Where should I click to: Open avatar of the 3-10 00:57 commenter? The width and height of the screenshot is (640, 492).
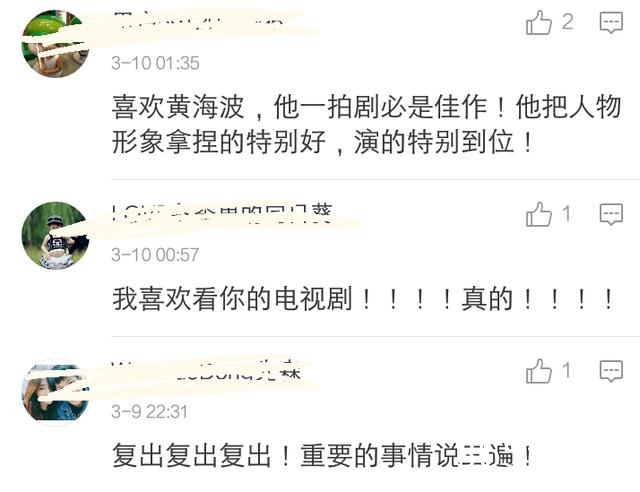pos(55,235)
